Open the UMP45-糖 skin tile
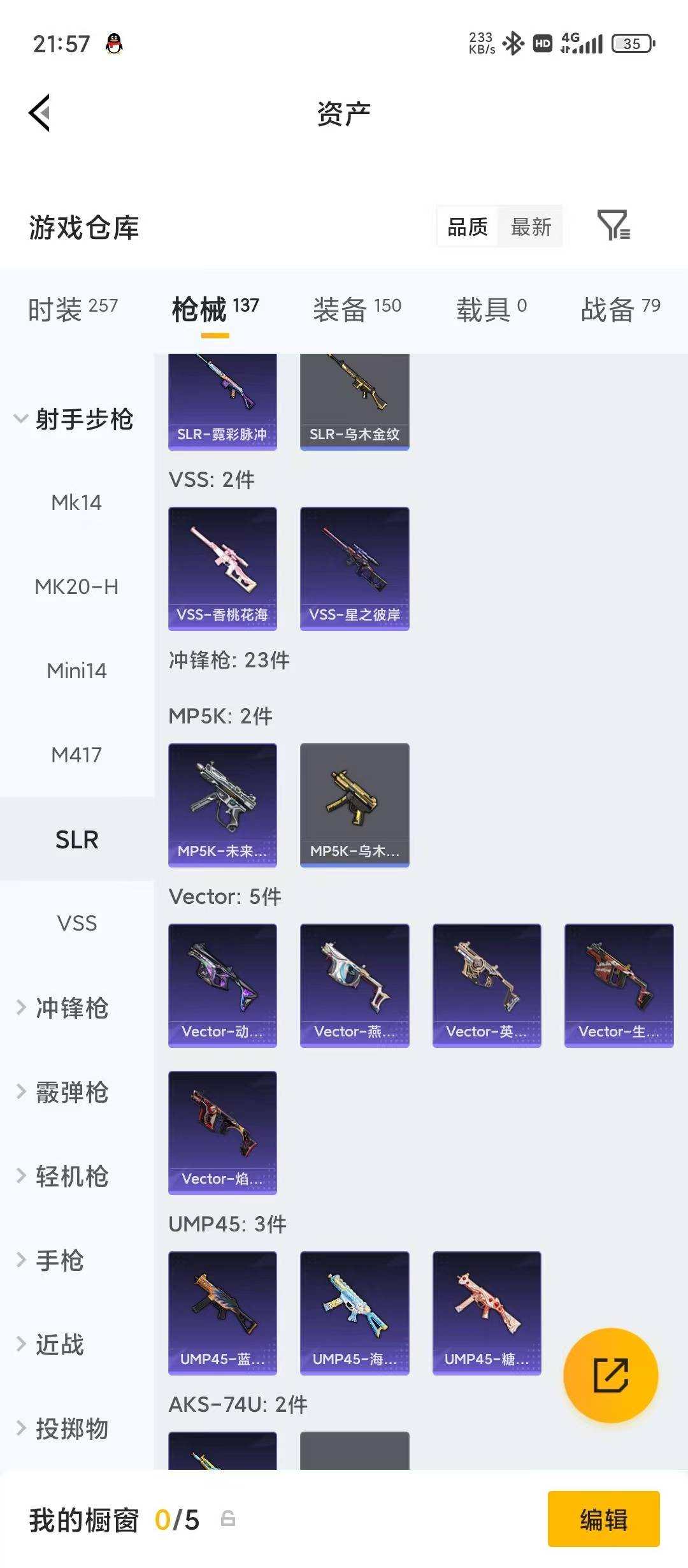This screenshot has height=1568, width=688. click(487, 1312)
